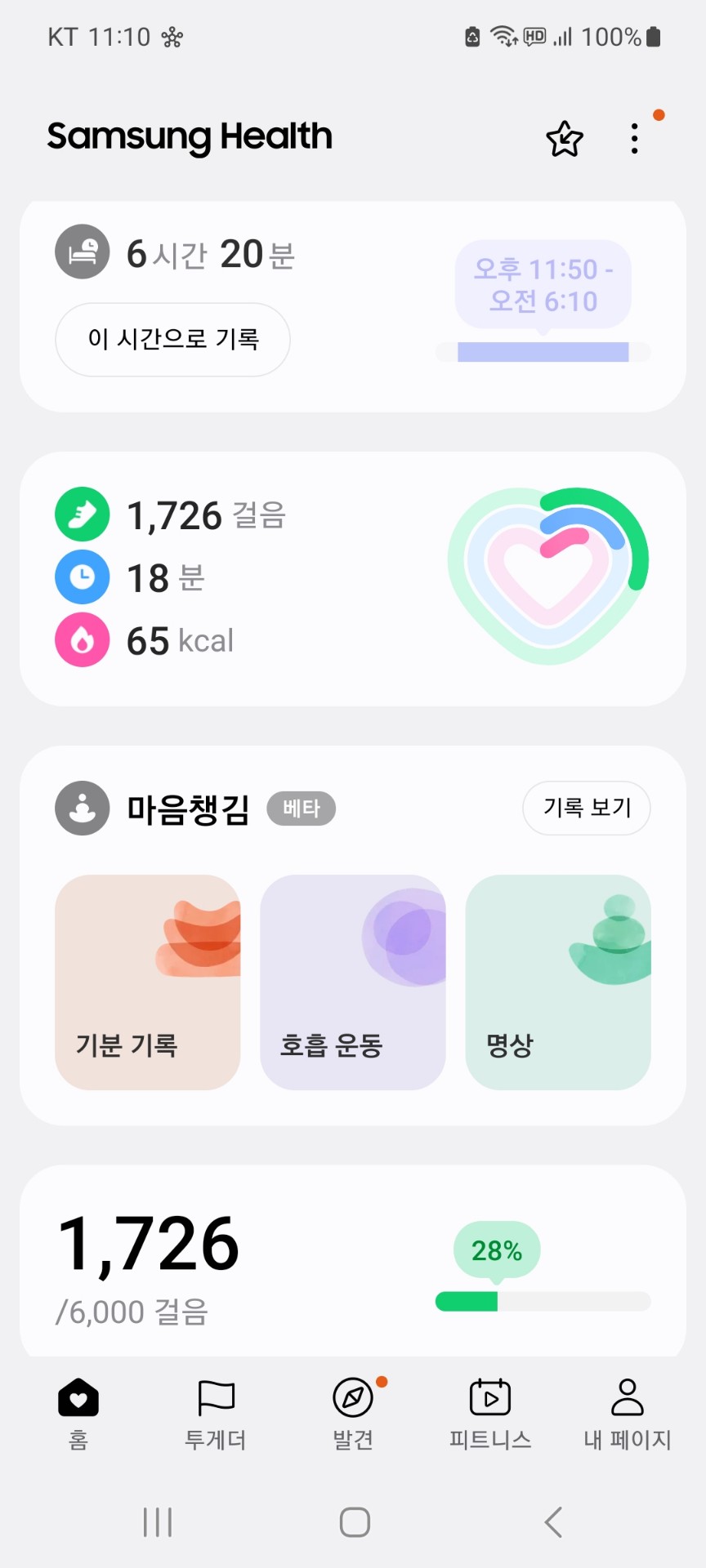Open the '내 페이지' tab
This screenshot has width=706, height=1568.
(628, 1413)
